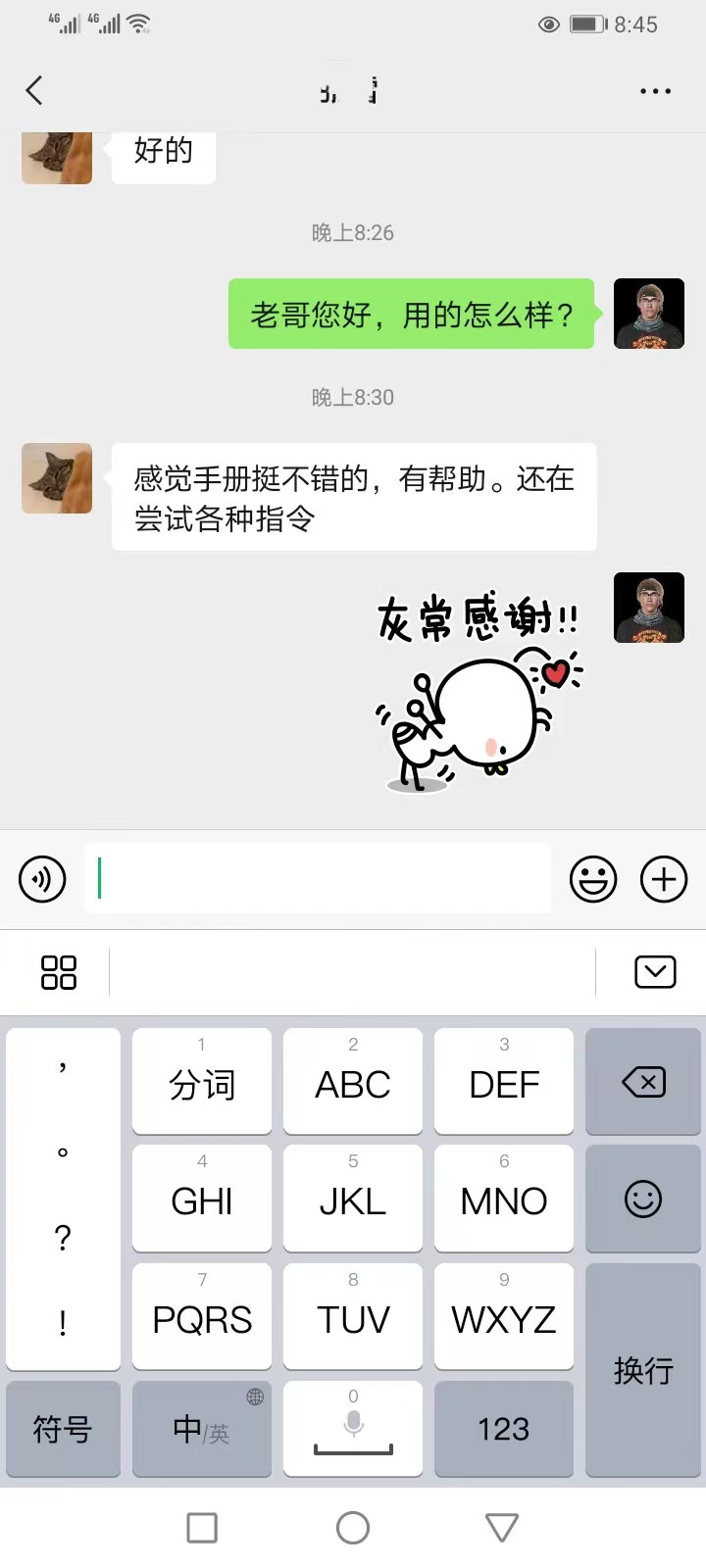706x1568 pixels.
Task: Tap the backspace key
Action: click(643, 1082)
